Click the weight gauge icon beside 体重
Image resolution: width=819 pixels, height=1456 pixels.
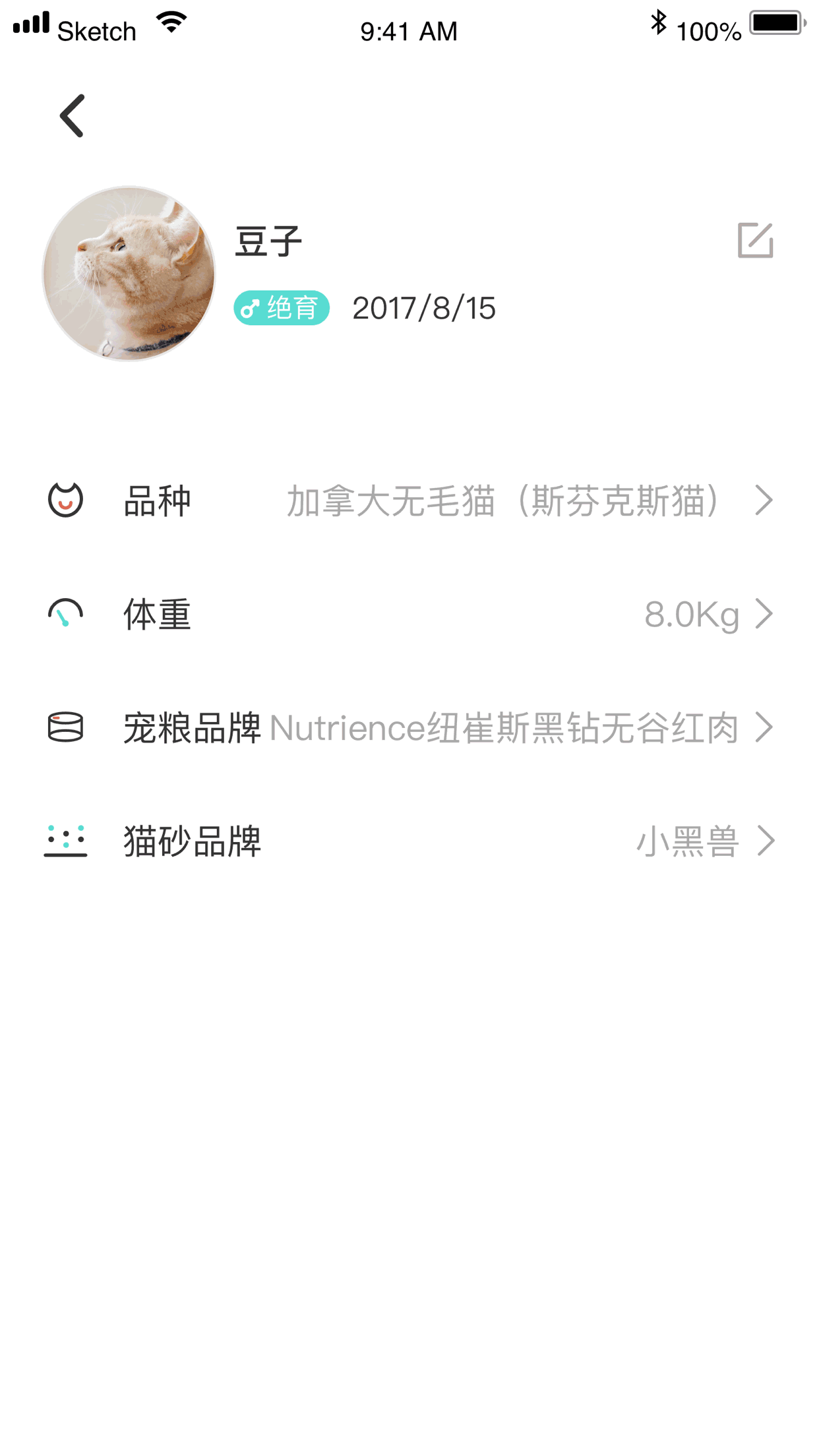point(65,613)
